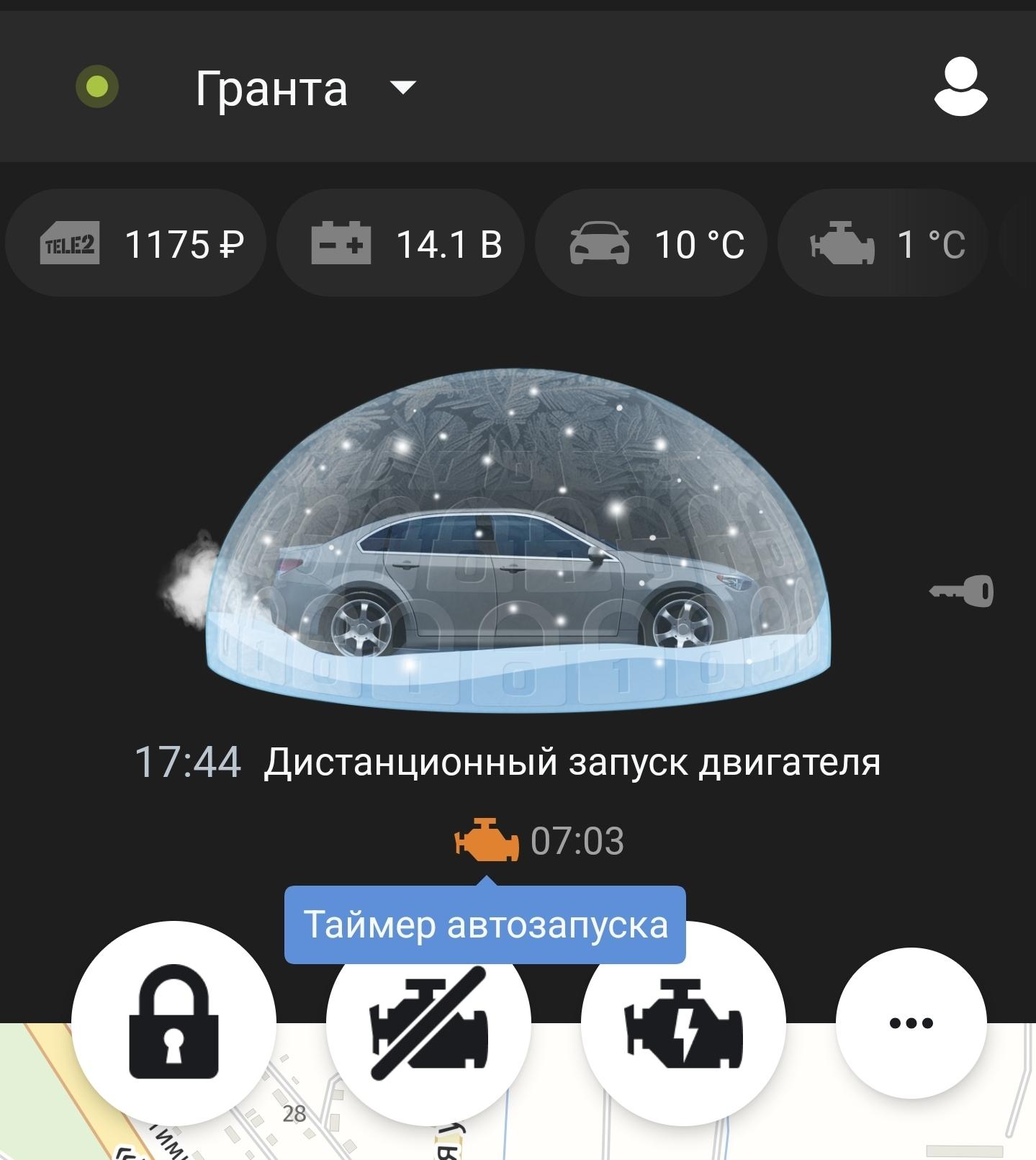This screenshot has height=1160, width=1036.
Task: Open the last event Дистанционный запуск двигателя
Action: click(x=508, y=762)
